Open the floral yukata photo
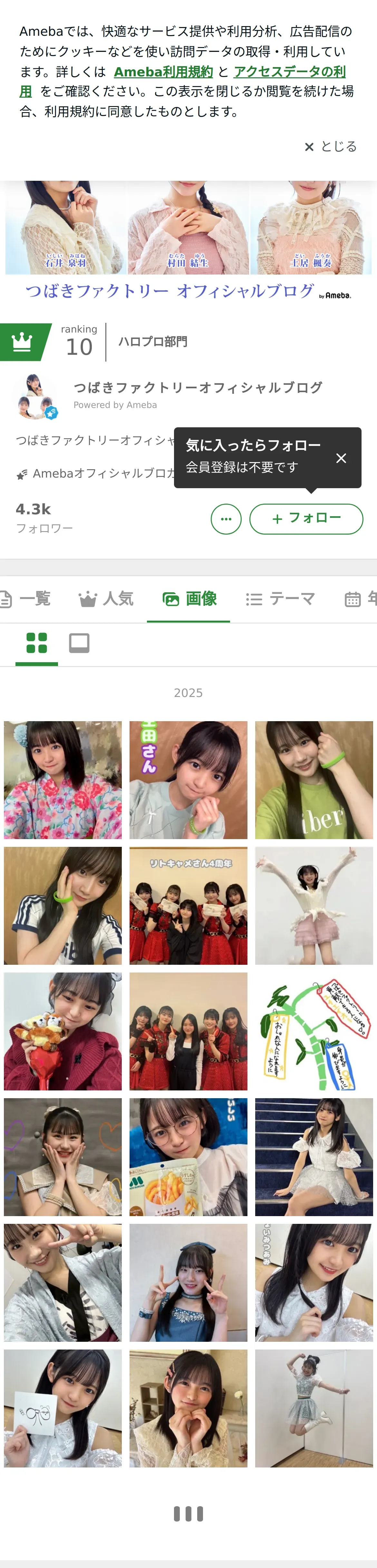Image resolution: width=377 pixels, height=1568 pixels. [63, 780]
